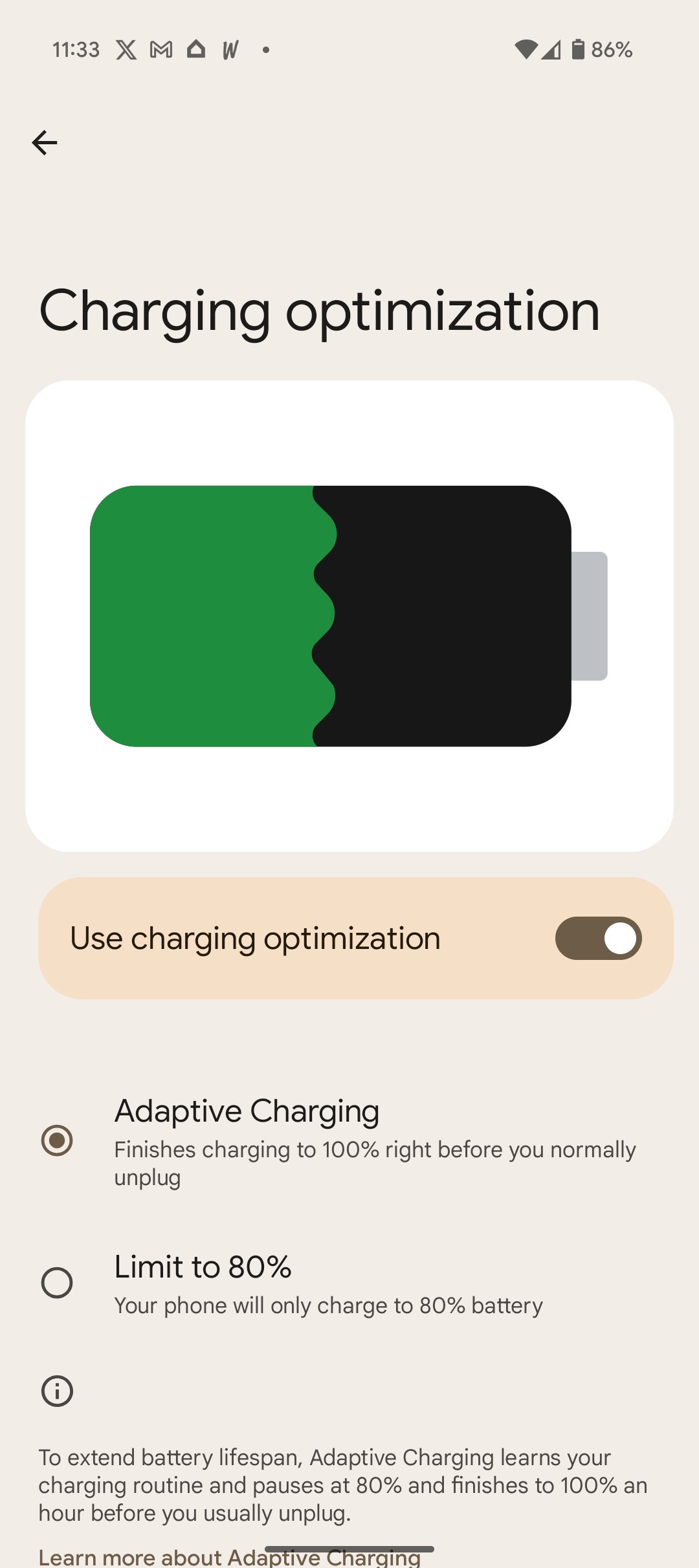Tap the W app notification icon
699x1568 pixels.
click(x=230, y=49)
